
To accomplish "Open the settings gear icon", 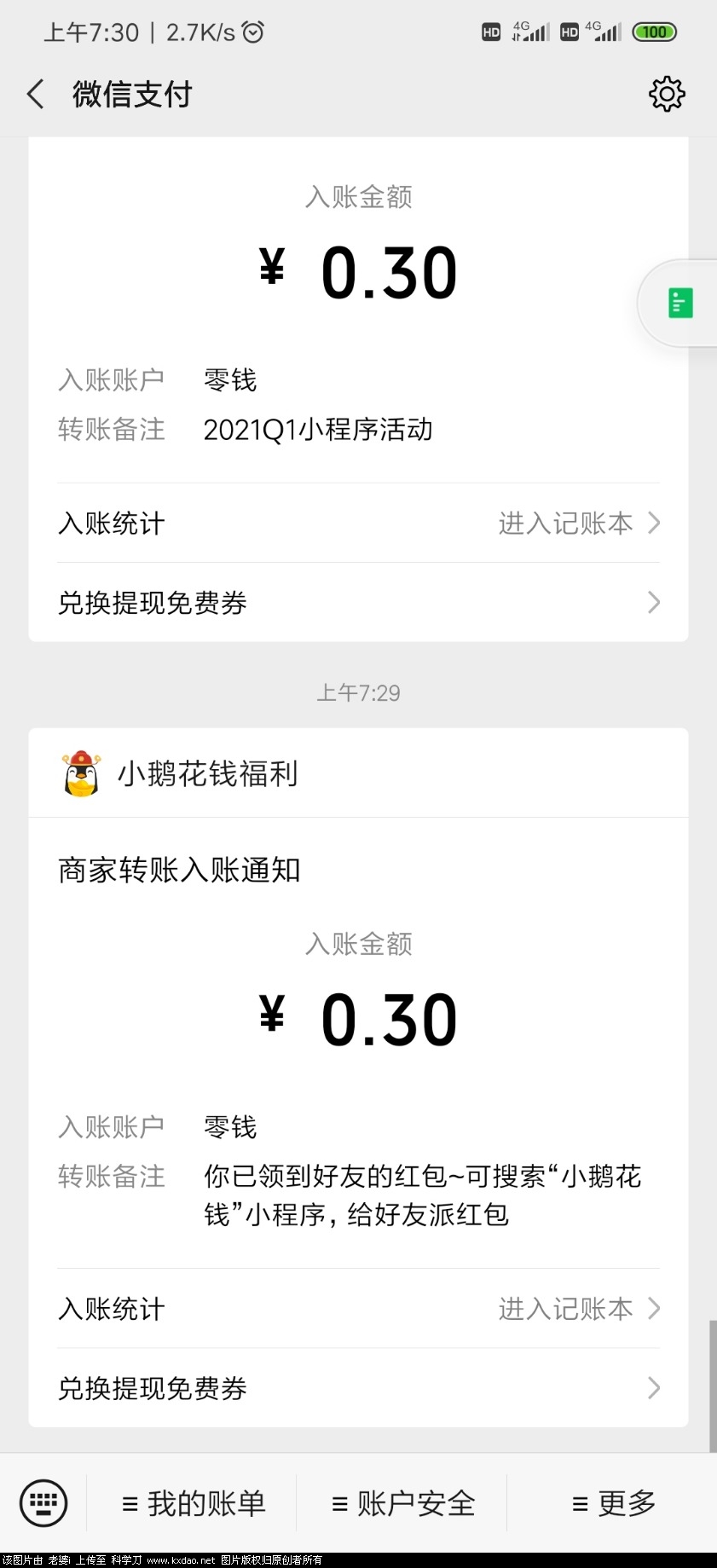I will click(668, 94).
